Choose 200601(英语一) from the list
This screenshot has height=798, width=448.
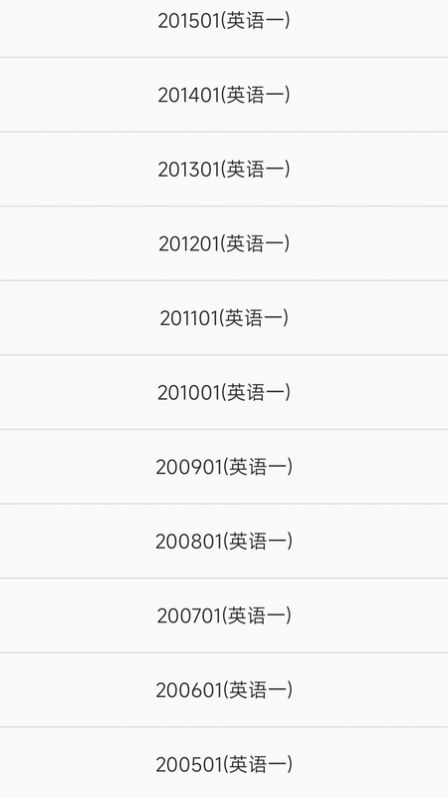click(224, 690)
